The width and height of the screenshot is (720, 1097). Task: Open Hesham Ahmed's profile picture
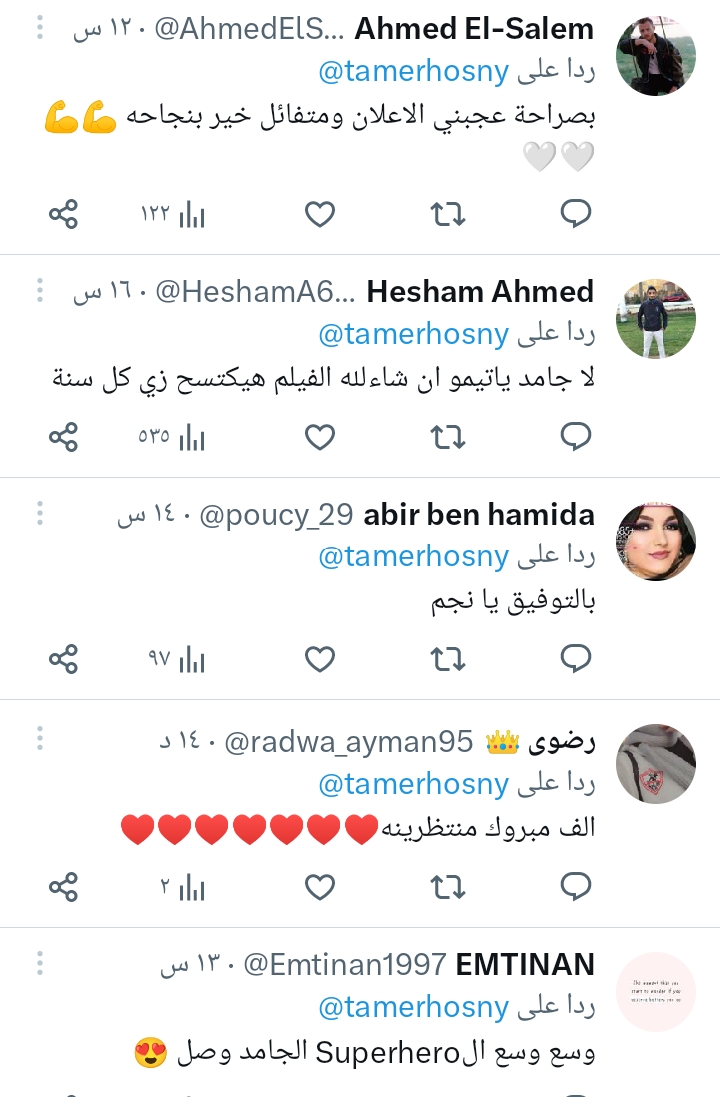tap(655, 319)
